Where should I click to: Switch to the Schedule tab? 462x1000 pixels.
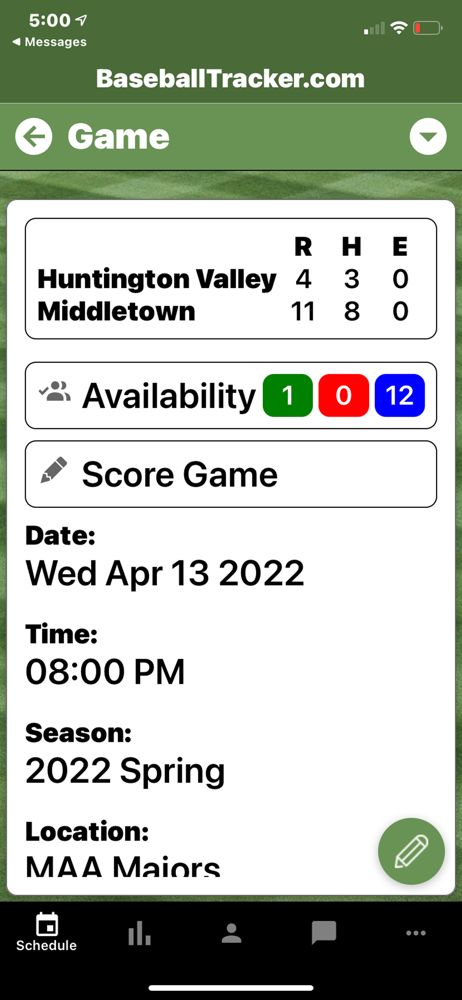tap(47, 934)
